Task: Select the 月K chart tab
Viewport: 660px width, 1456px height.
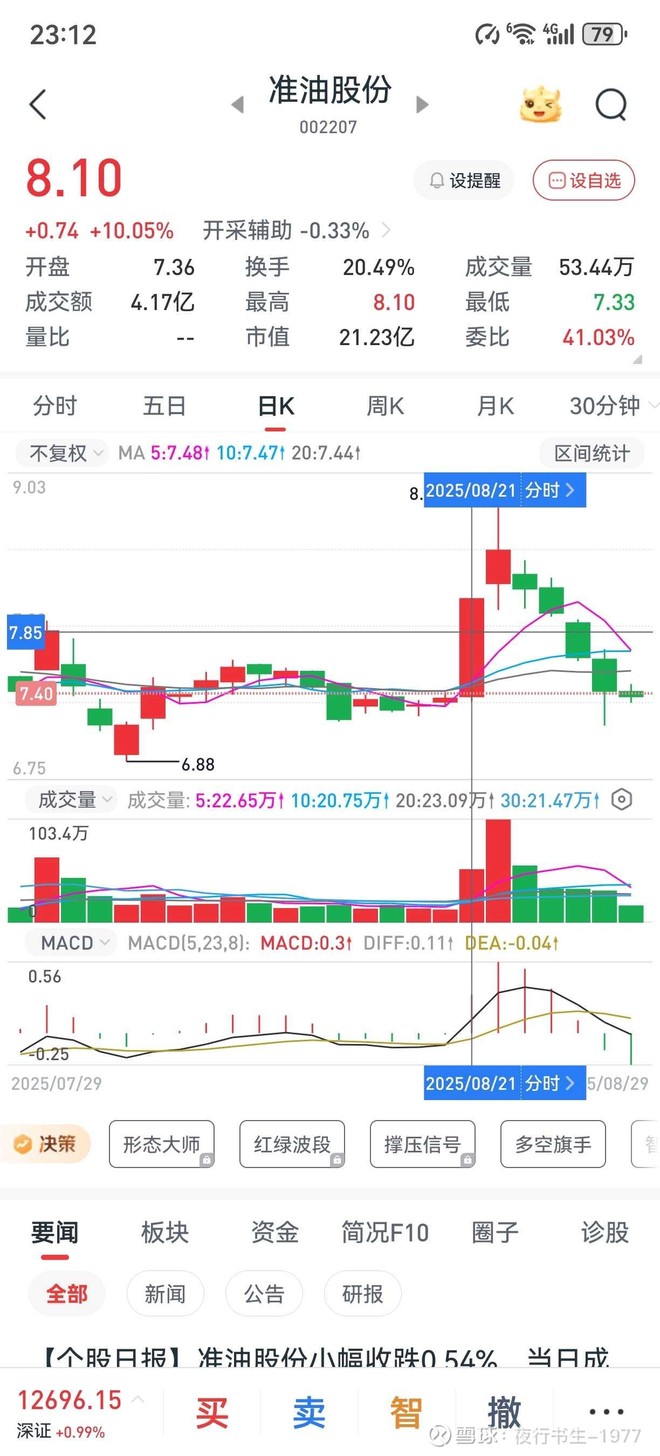Action: [x=495, y=406]
